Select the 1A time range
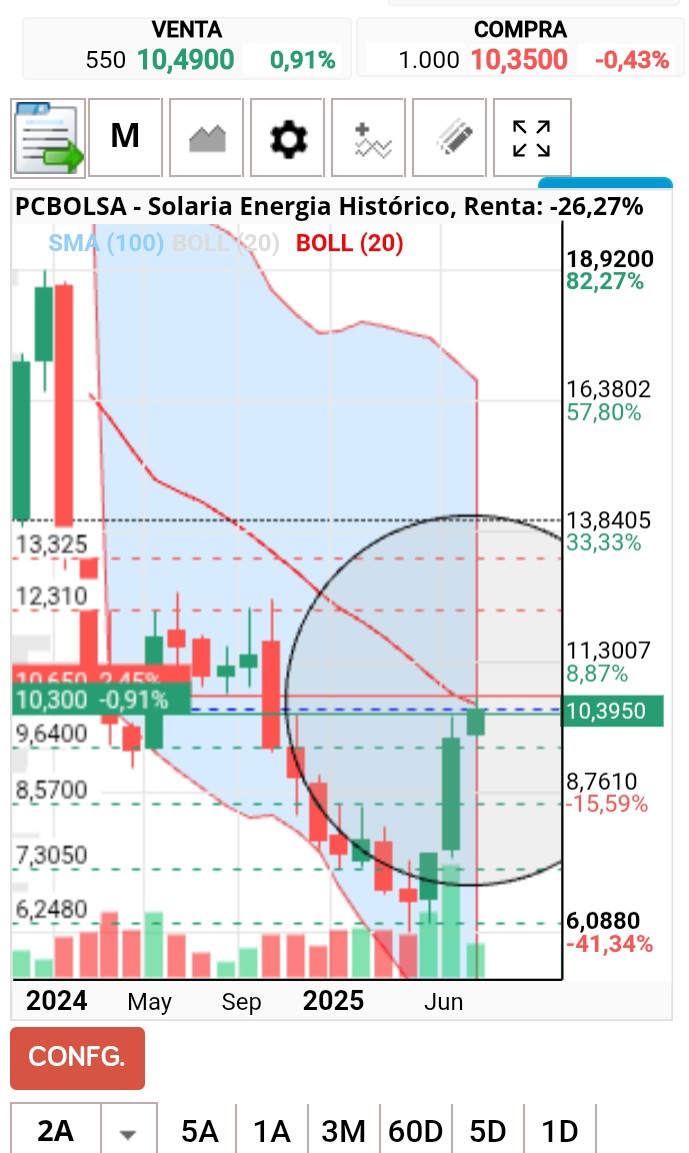 coord(271,1131)
